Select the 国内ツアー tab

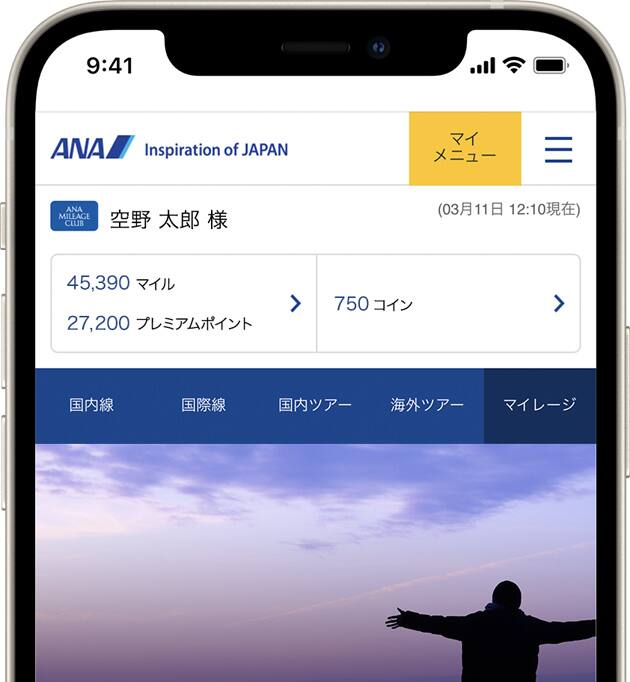pyautogui.click(x=315, y=405)
